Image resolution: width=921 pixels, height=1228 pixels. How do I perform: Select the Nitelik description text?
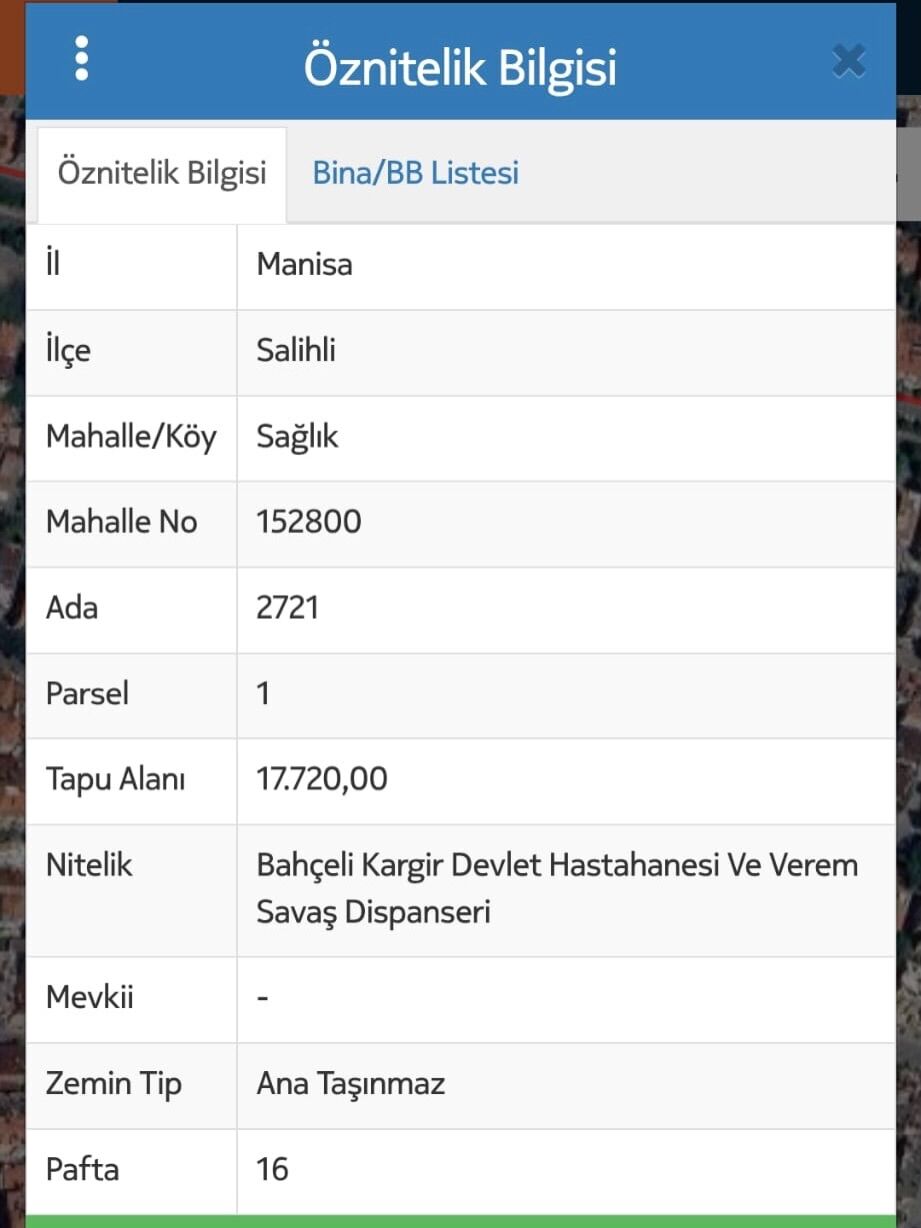pyautogui.click(x=557, y=888)
